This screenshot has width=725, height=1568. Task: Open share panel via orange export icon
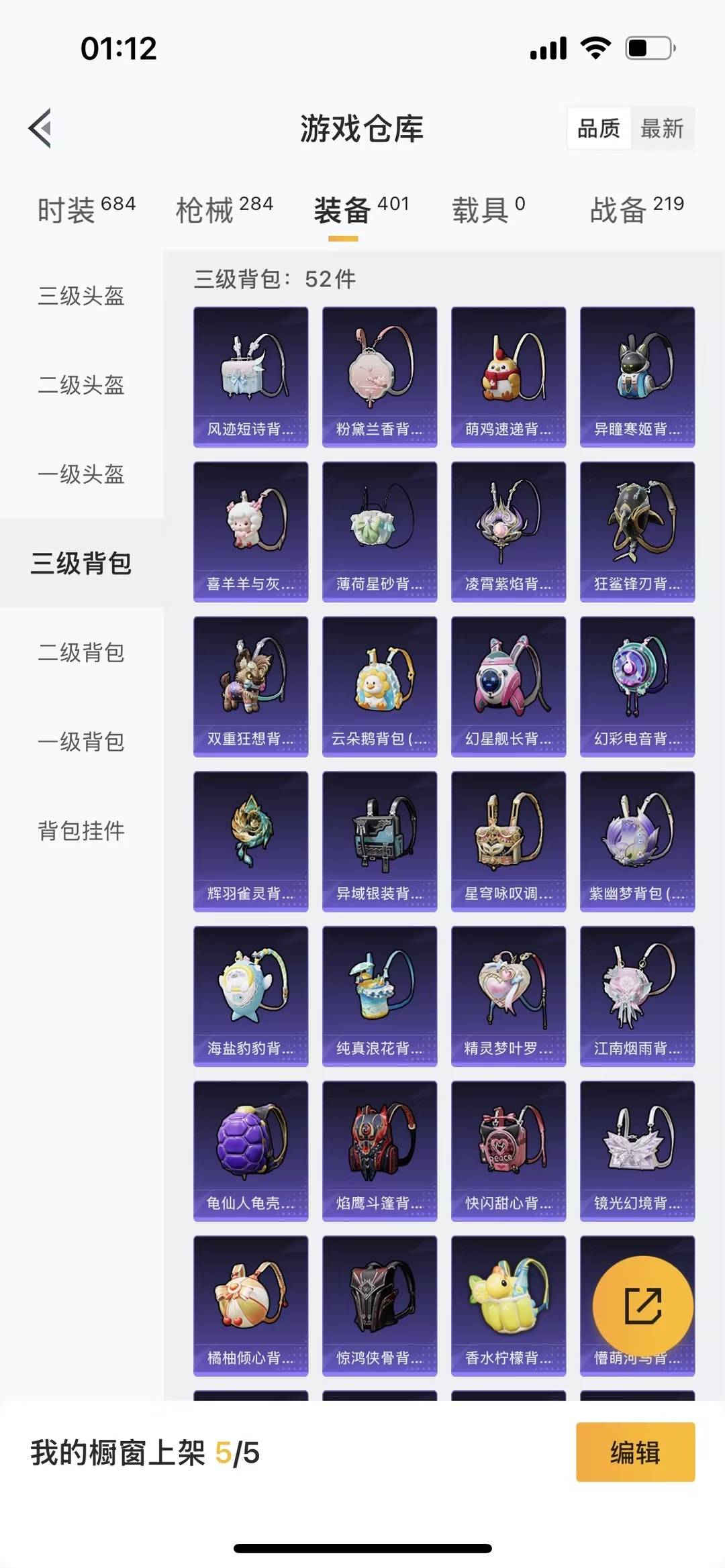(644, 1302)
